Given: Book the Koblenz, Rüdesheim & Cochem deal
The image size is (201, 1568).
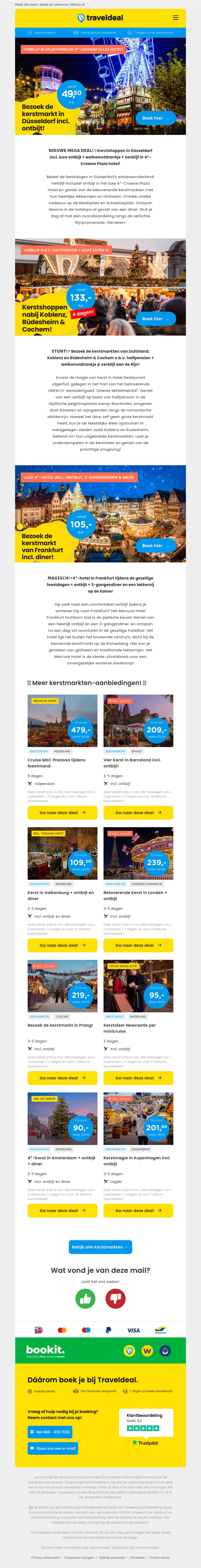Looking at the screenshot, I should pyautogui.click(x=155, y=318).
